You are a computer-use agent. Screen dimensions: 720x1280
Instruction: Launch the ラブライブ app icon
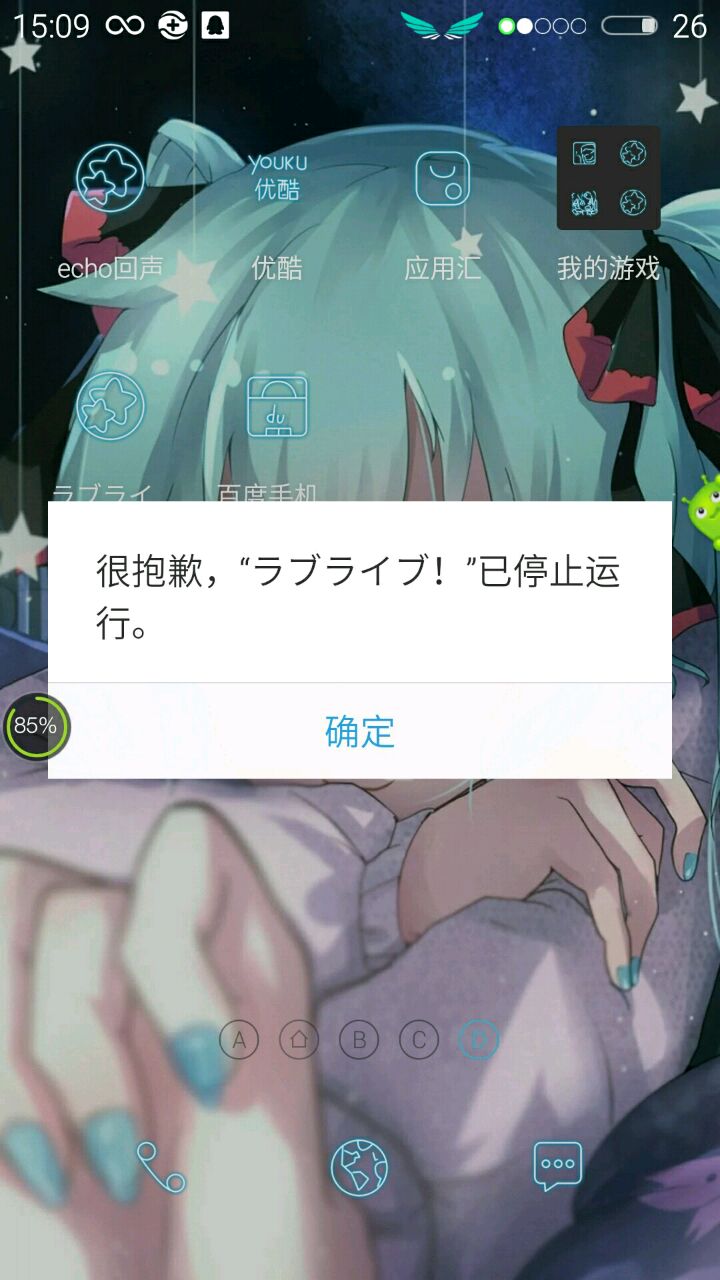point(110,407)
